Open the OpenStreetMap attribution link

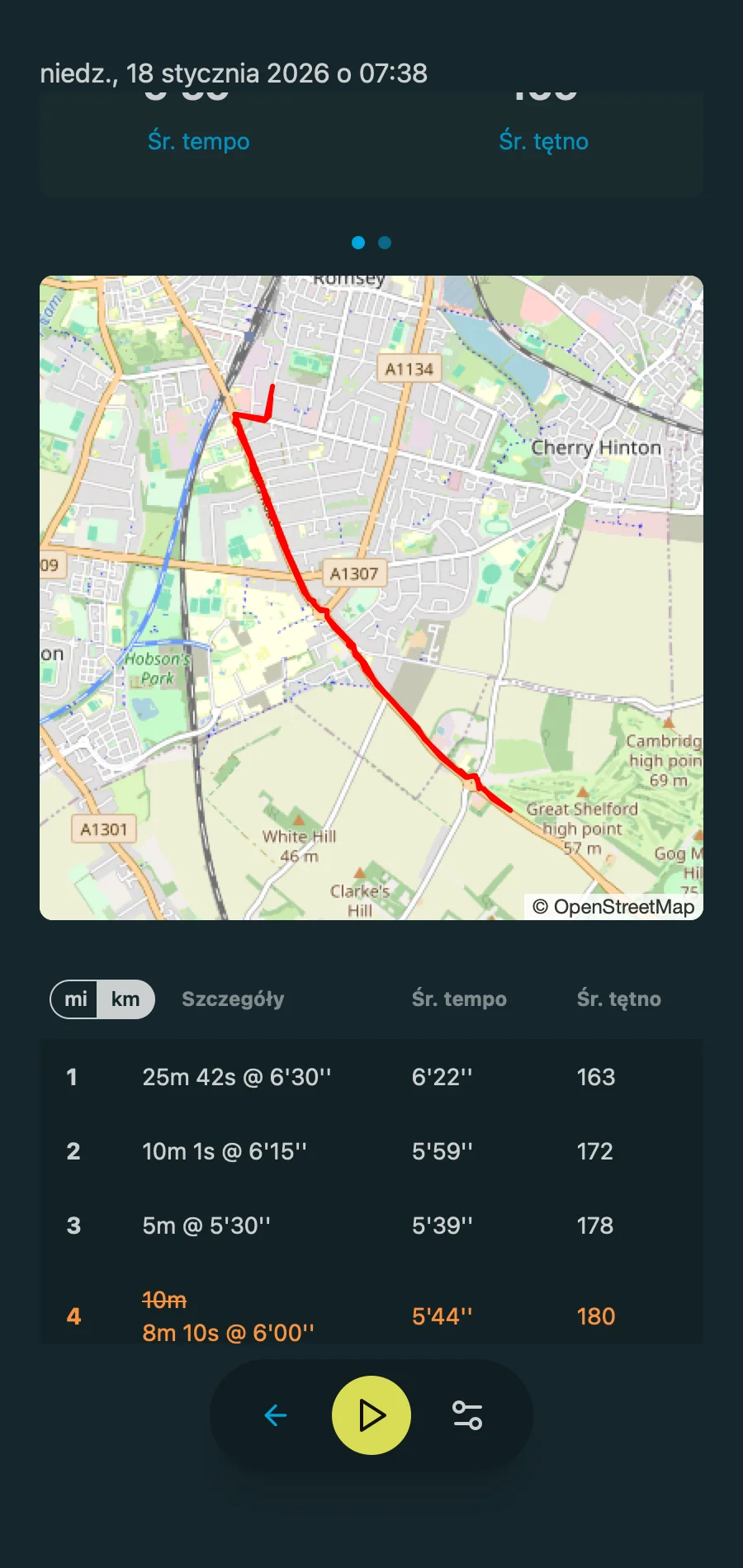pyautogui.click(x=623, y=907)
